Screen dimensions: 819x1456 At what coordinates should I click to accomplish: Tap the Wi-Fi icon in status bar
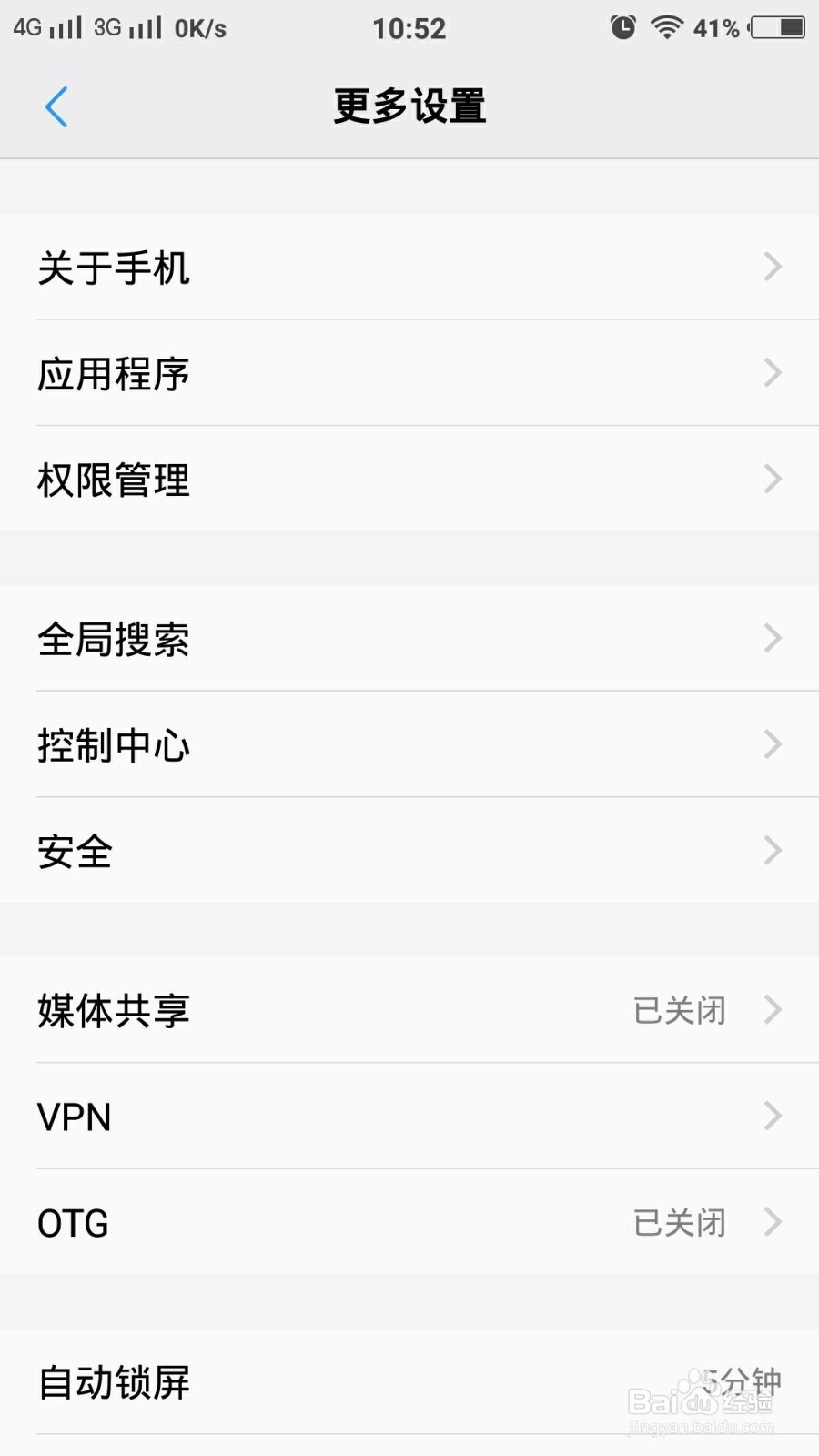coord(667,27)
